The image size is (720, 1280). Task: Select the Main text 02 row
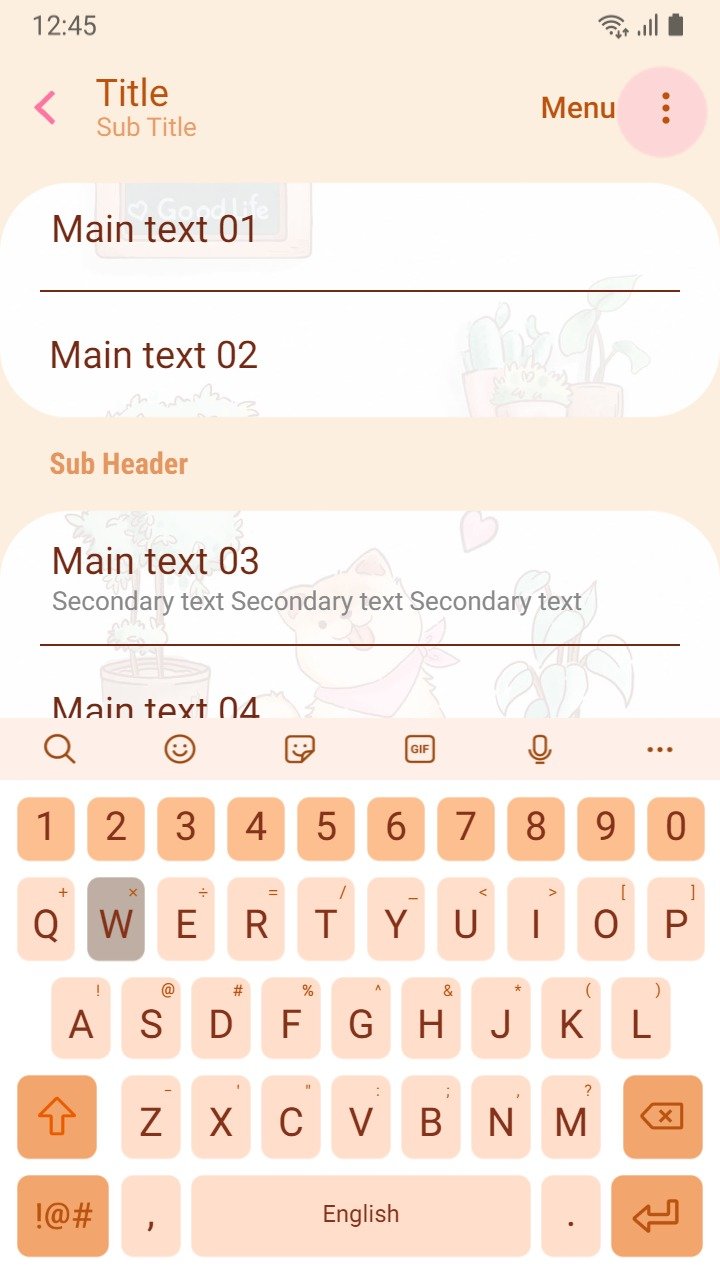(360, 355)
